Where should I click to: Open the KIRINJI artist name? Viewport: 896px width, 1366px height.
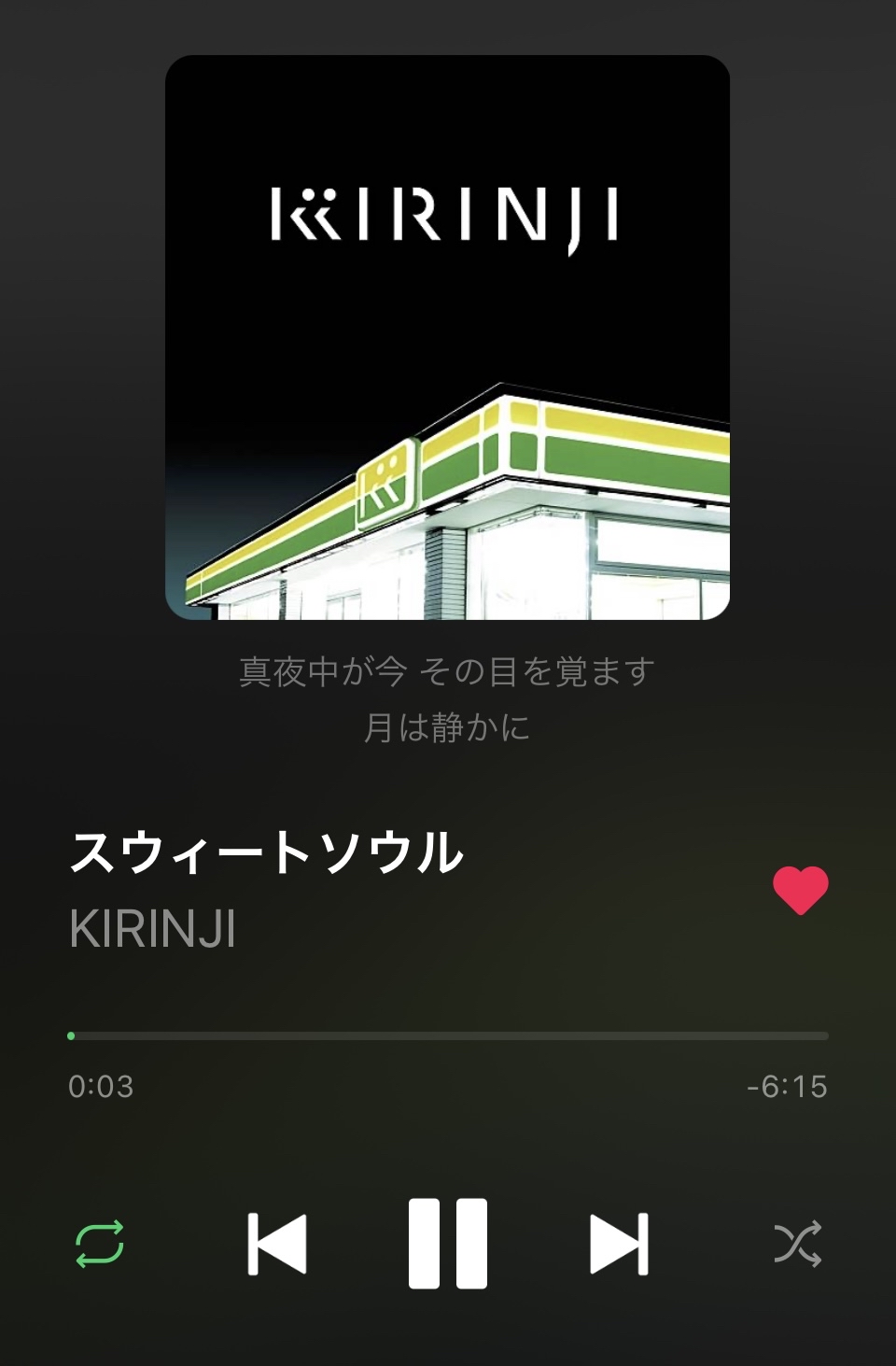152,929
